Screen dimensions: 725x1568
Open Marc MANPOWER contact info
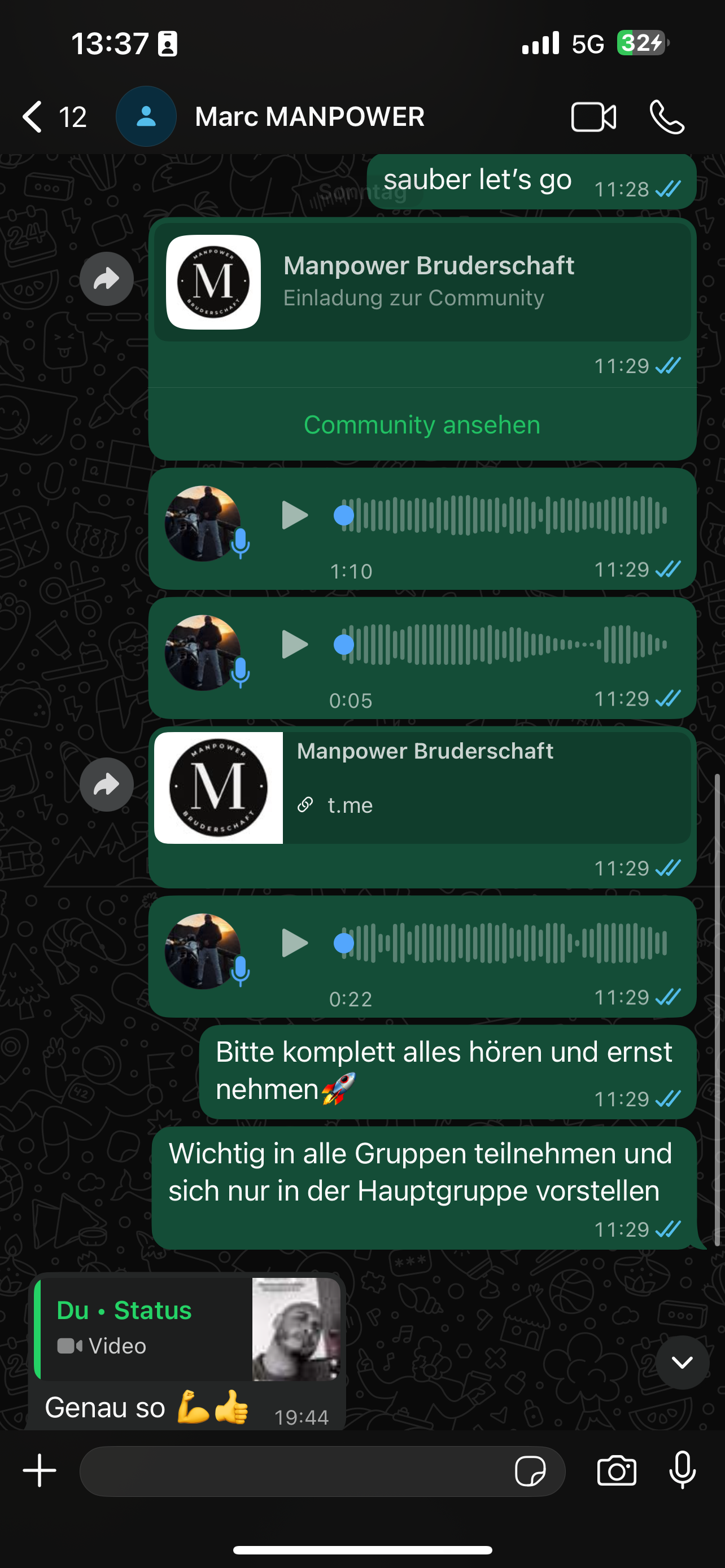click(309, 116)
